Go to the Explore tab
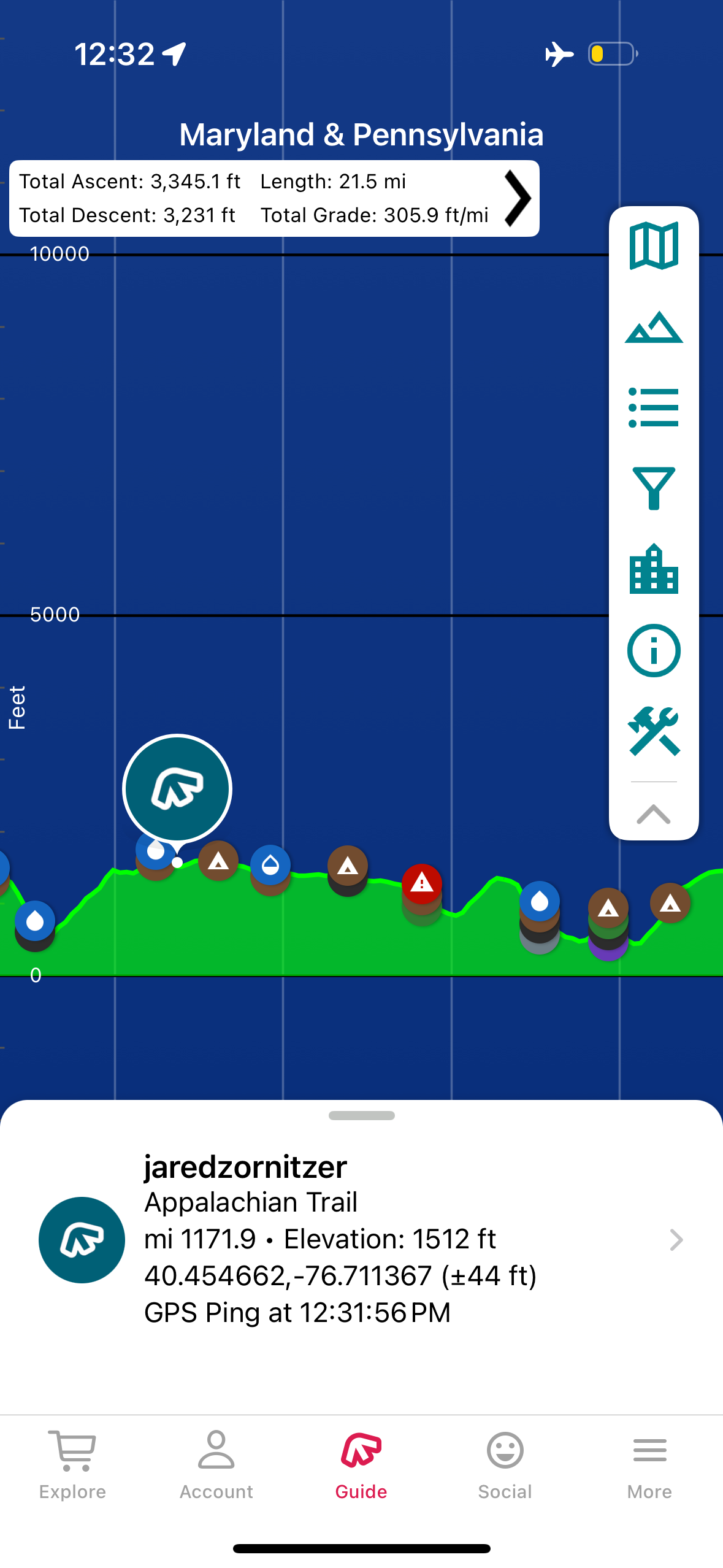This screenshot has height=1568, width=723. (x=72, y=1466)
